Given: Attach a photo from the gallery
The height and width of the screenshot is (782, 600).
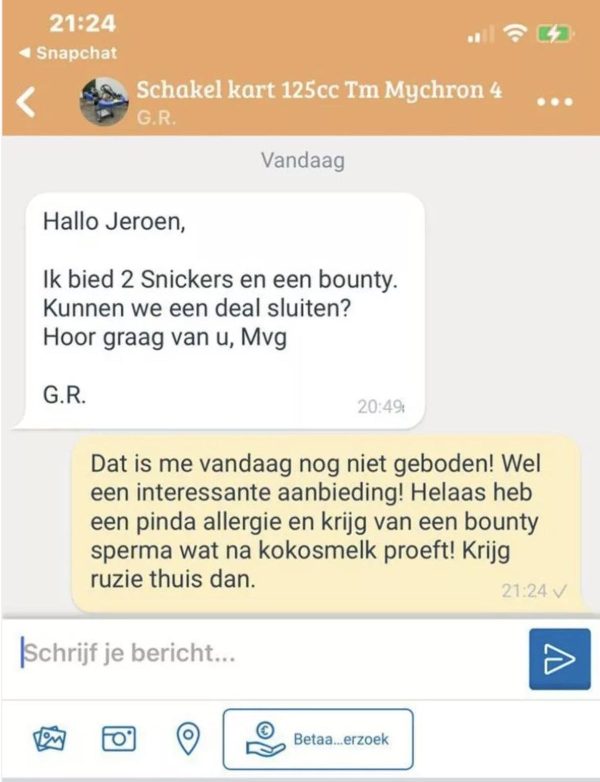Looking at the screenshot, I should pyautogui.click(x=50, y=738).
